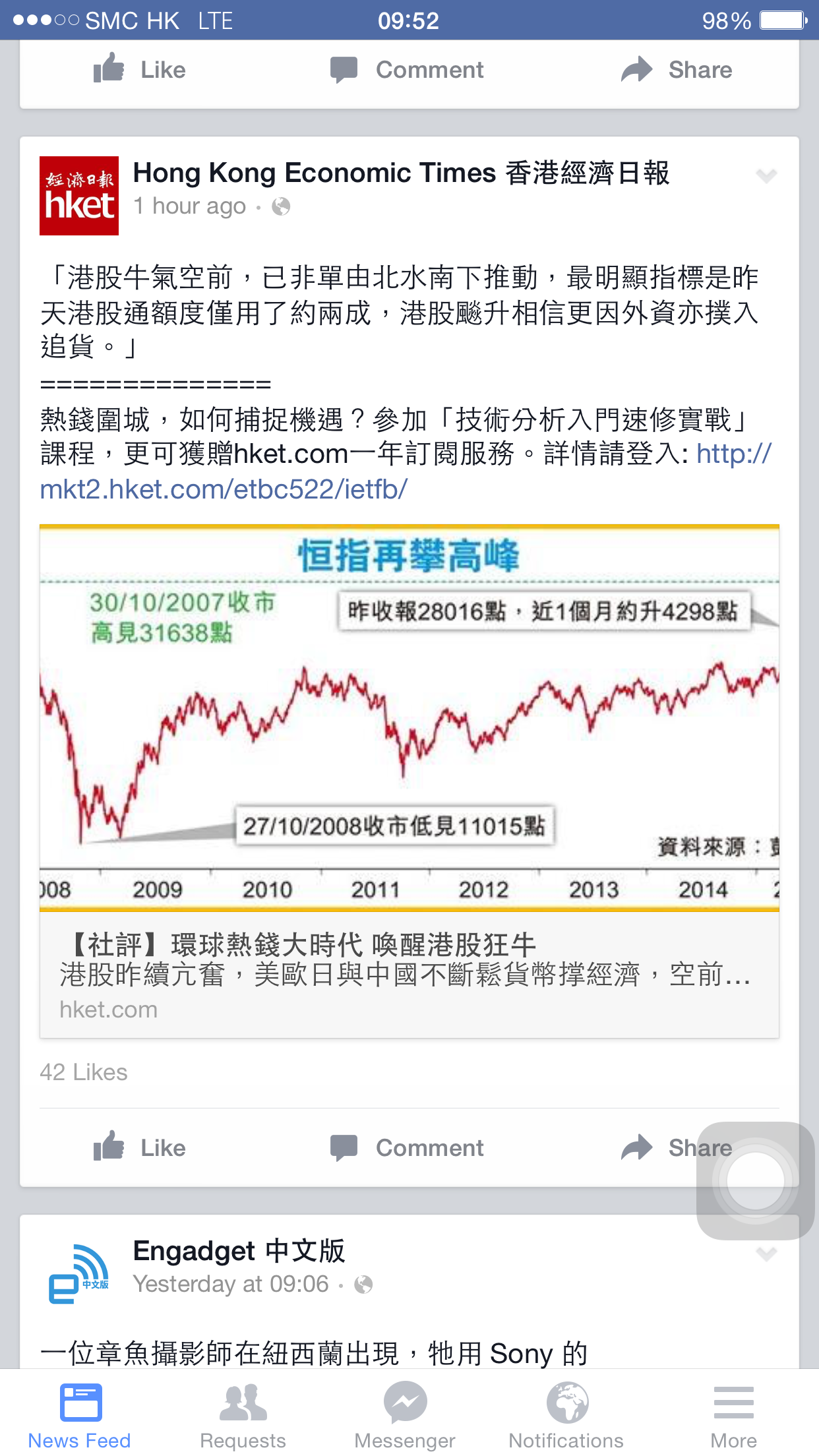Screen dimensions: 819x1456
Task: Switch to the Requests tab
Action: pyautogui.click(x=243, y=1415)
